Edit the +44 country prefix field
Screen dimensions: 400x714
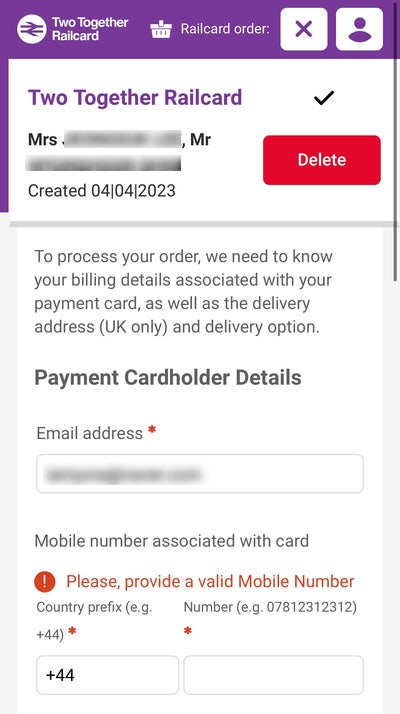(x=108, y=675)
